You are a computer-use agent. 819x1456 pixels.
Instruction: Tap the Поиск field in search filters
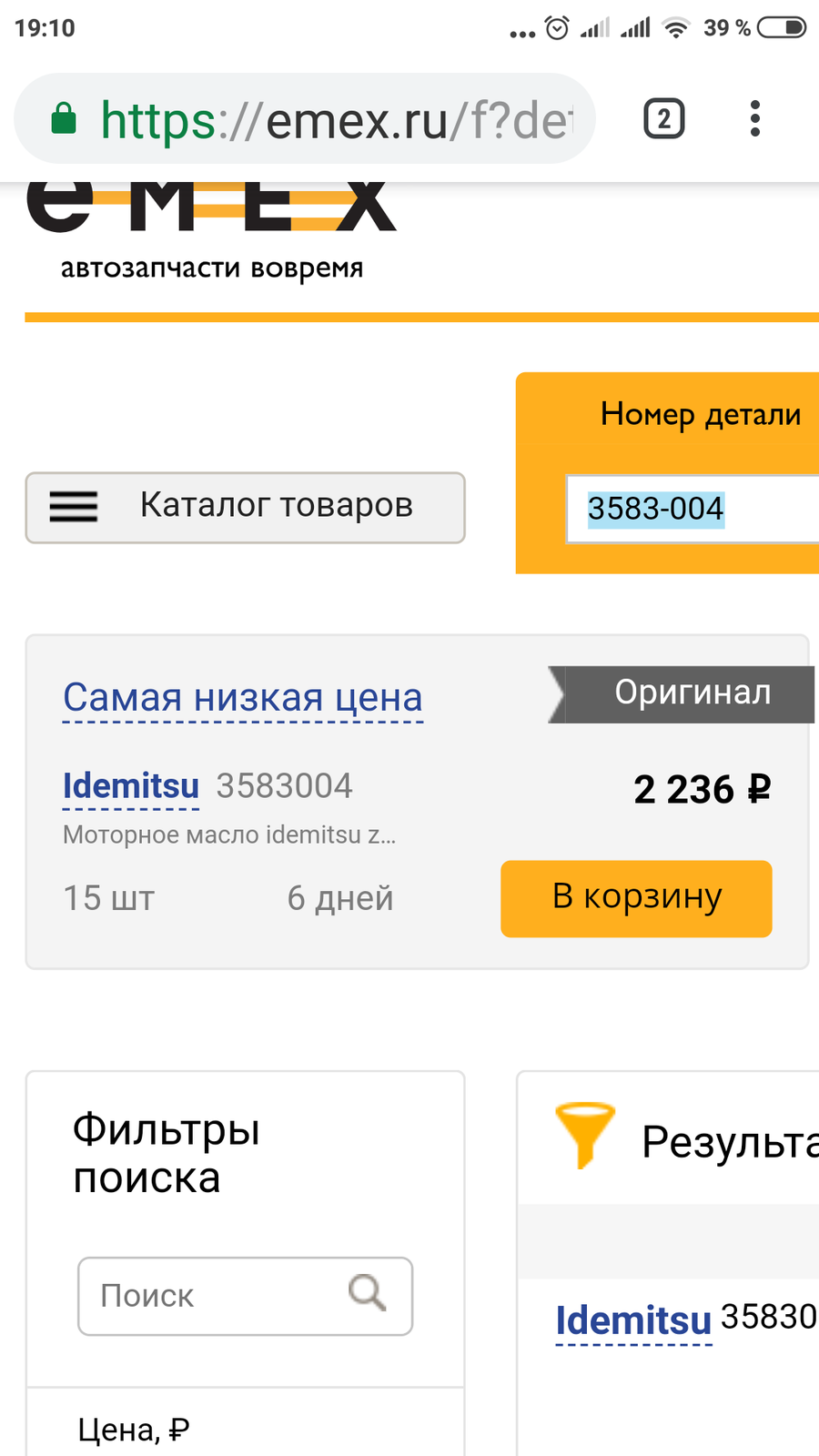(x=245, y=1296)
